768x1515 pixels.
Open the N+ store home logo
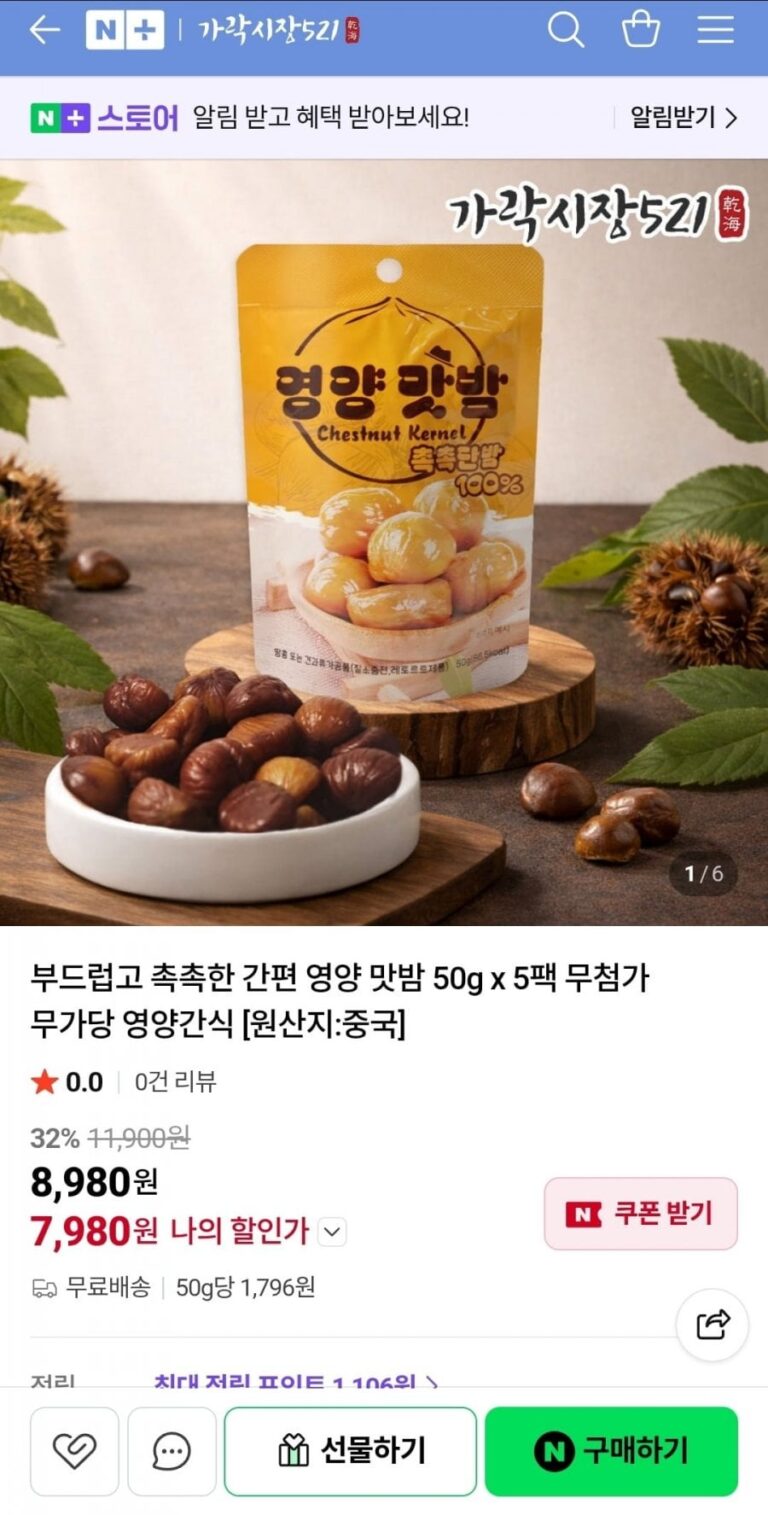coord(124,30)
